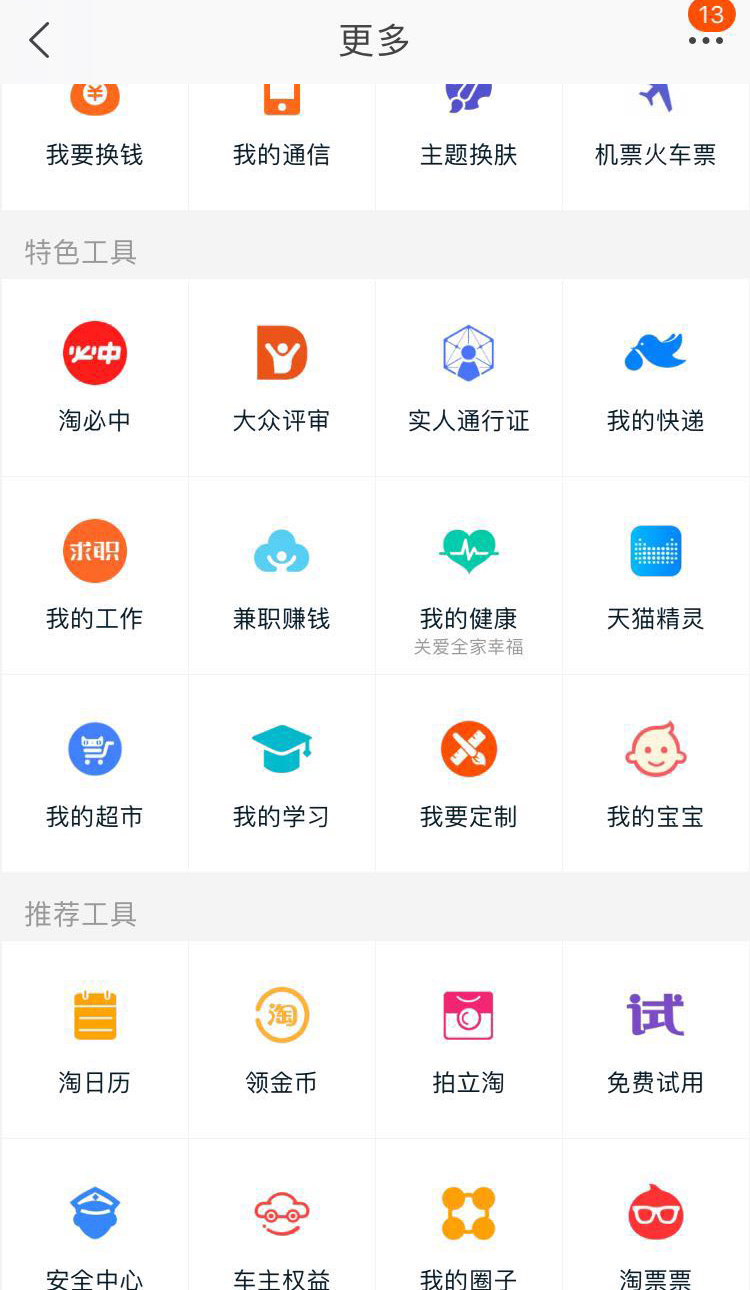Viewport: 750px width, 1290px height.
Task: Open 淘必中 lottery tool
Action: click(x=94, y=377)
